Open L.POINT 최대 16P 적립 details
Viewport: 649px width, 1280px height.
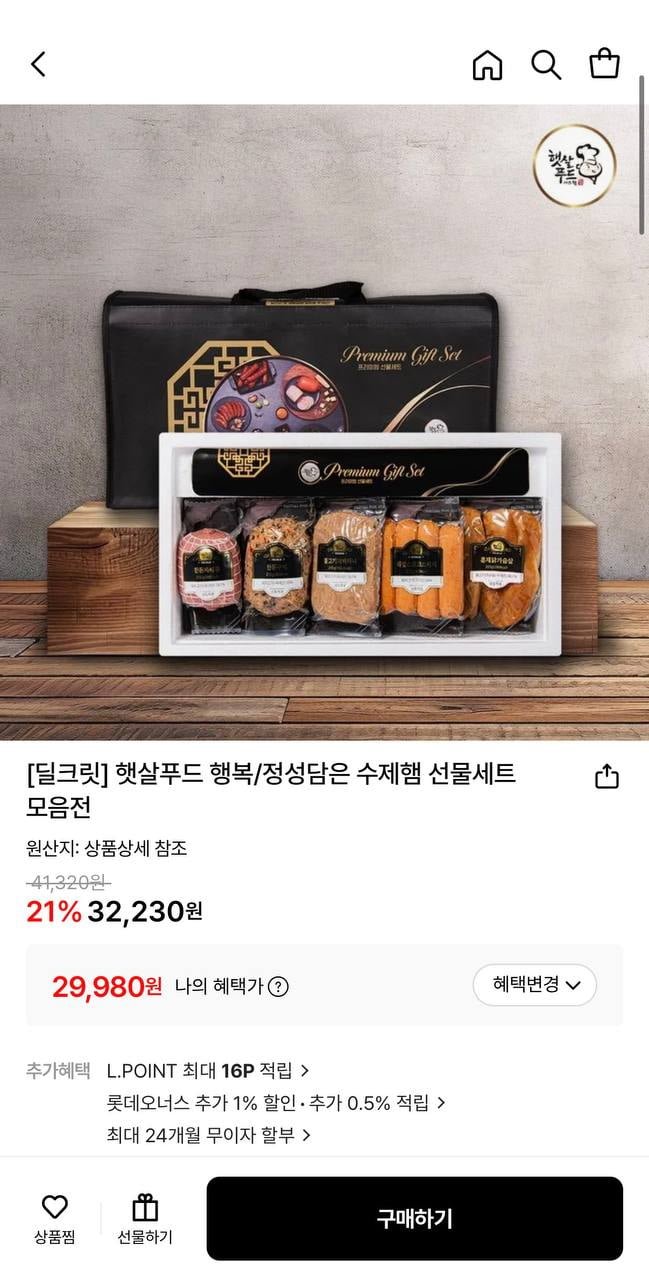[208, 1070]
